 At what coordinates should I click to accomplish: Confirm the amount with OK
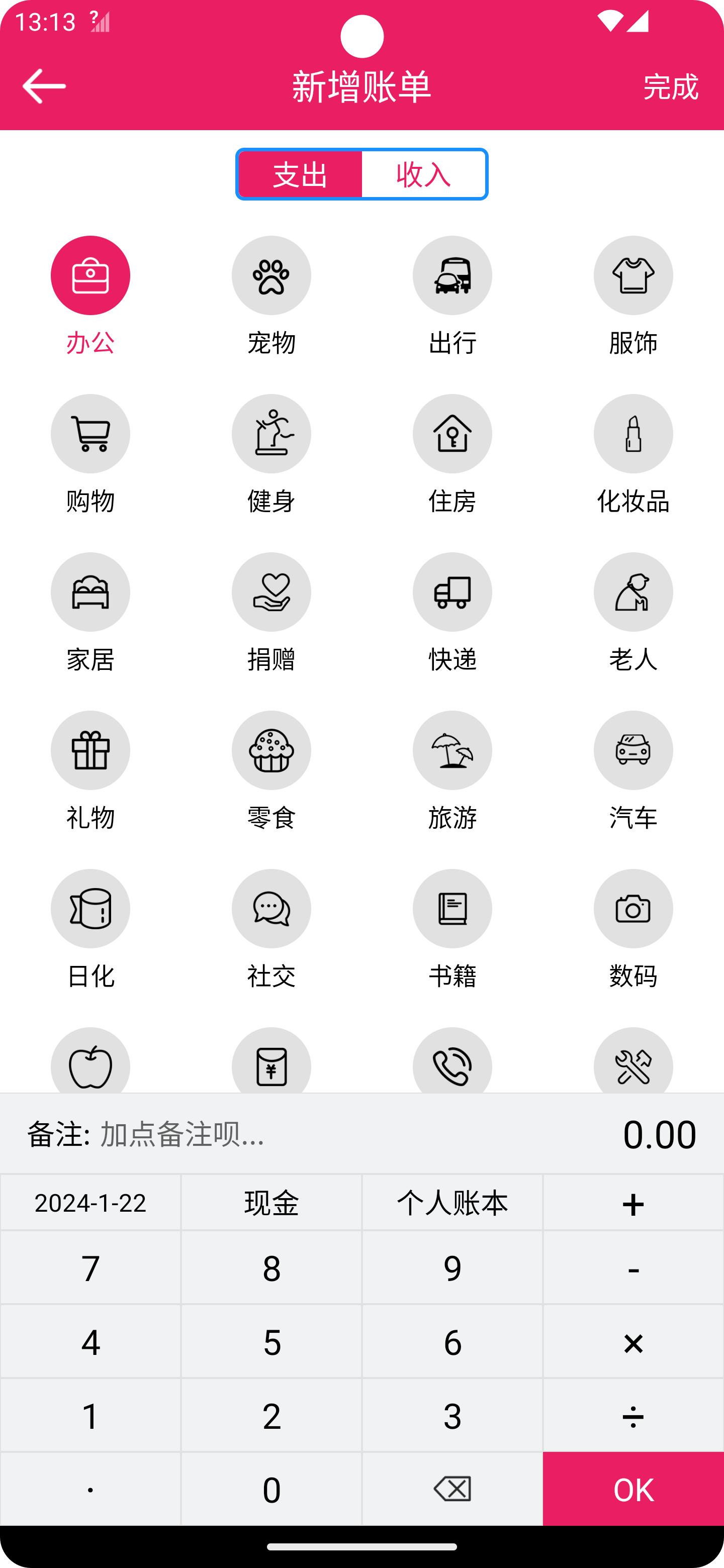(632, 1489)
